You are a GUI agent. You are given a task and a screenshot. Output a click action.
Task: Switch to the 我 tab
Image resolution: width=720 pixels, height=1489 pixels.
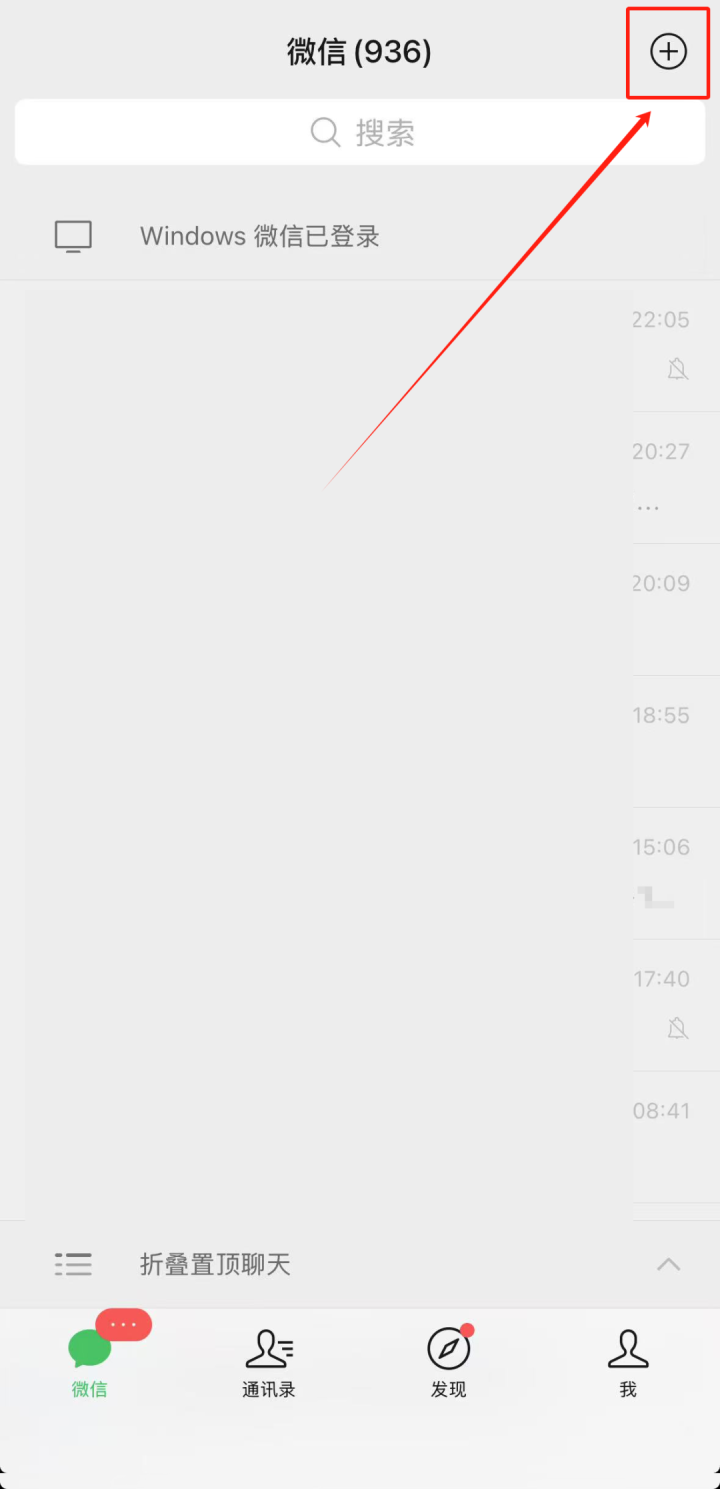click(x=628, y=1362)
